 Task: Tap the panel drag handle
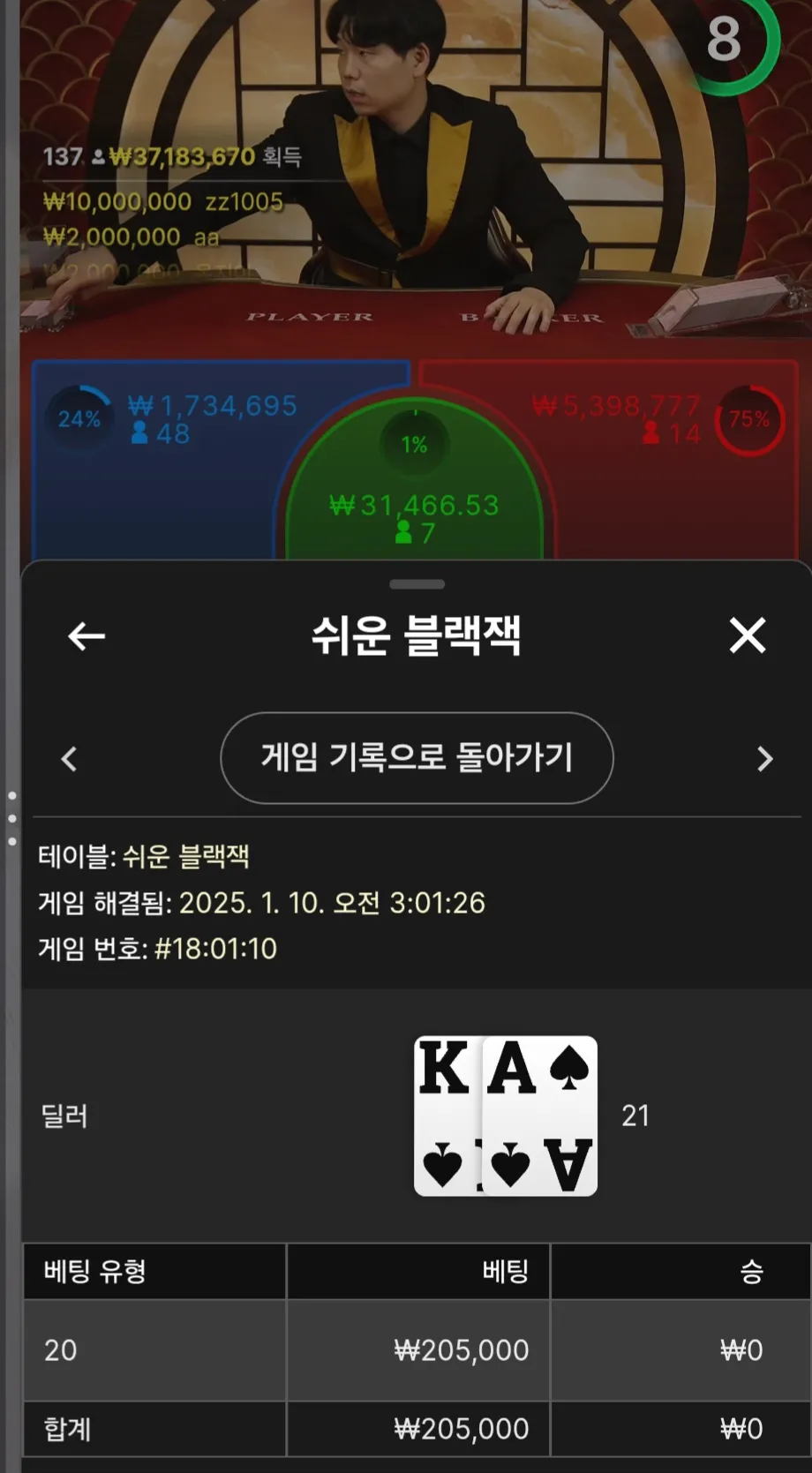417,584
